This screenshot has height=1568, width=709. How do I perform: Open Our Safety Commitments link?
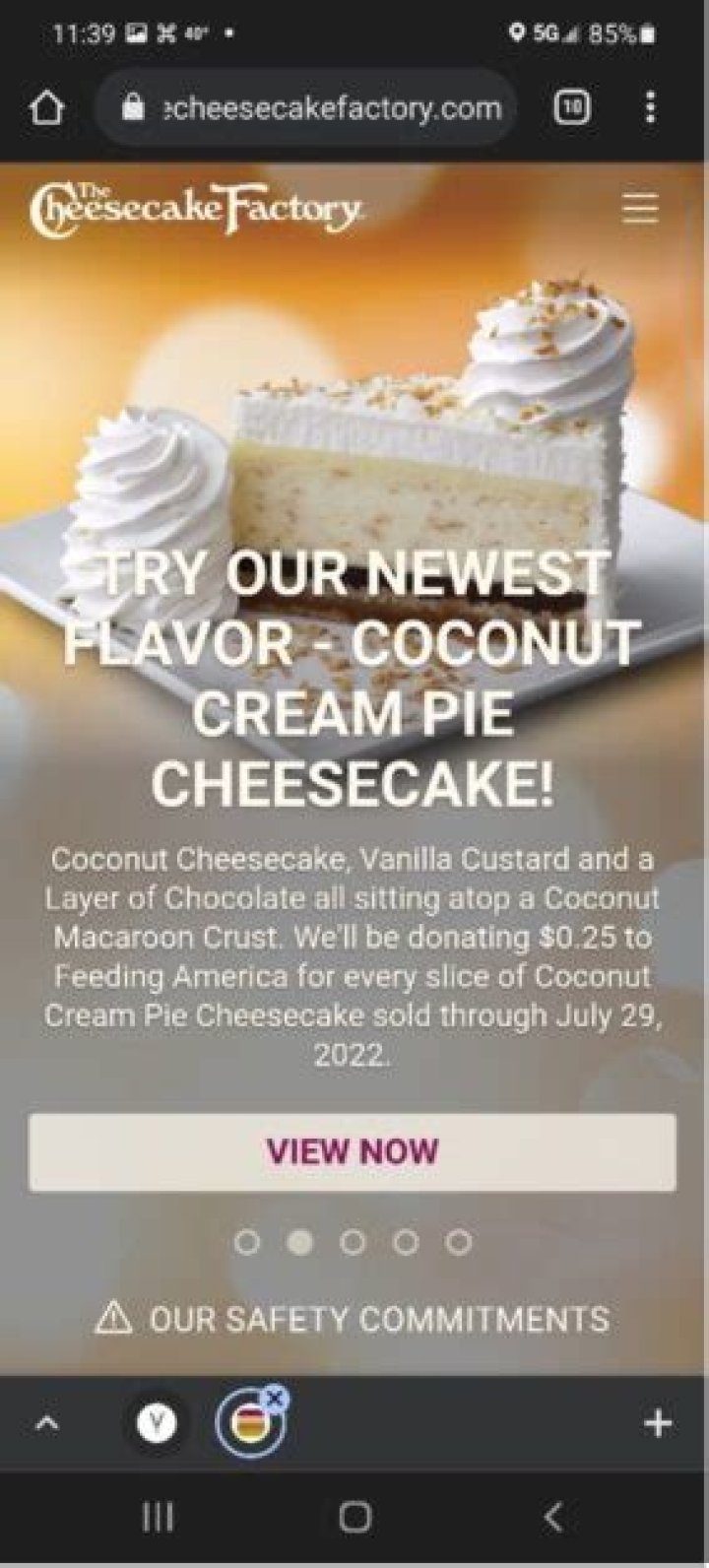click(353, 1319)
